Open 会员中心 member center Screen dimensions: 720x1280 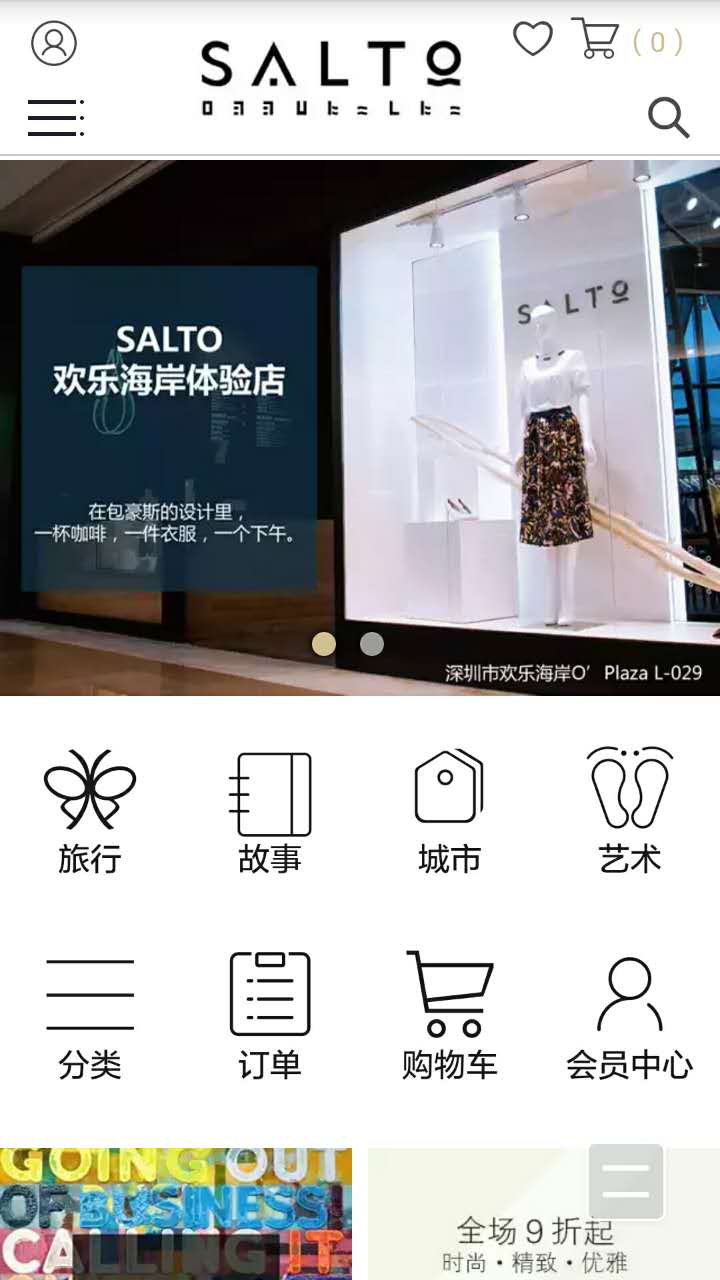point(629,1015)
